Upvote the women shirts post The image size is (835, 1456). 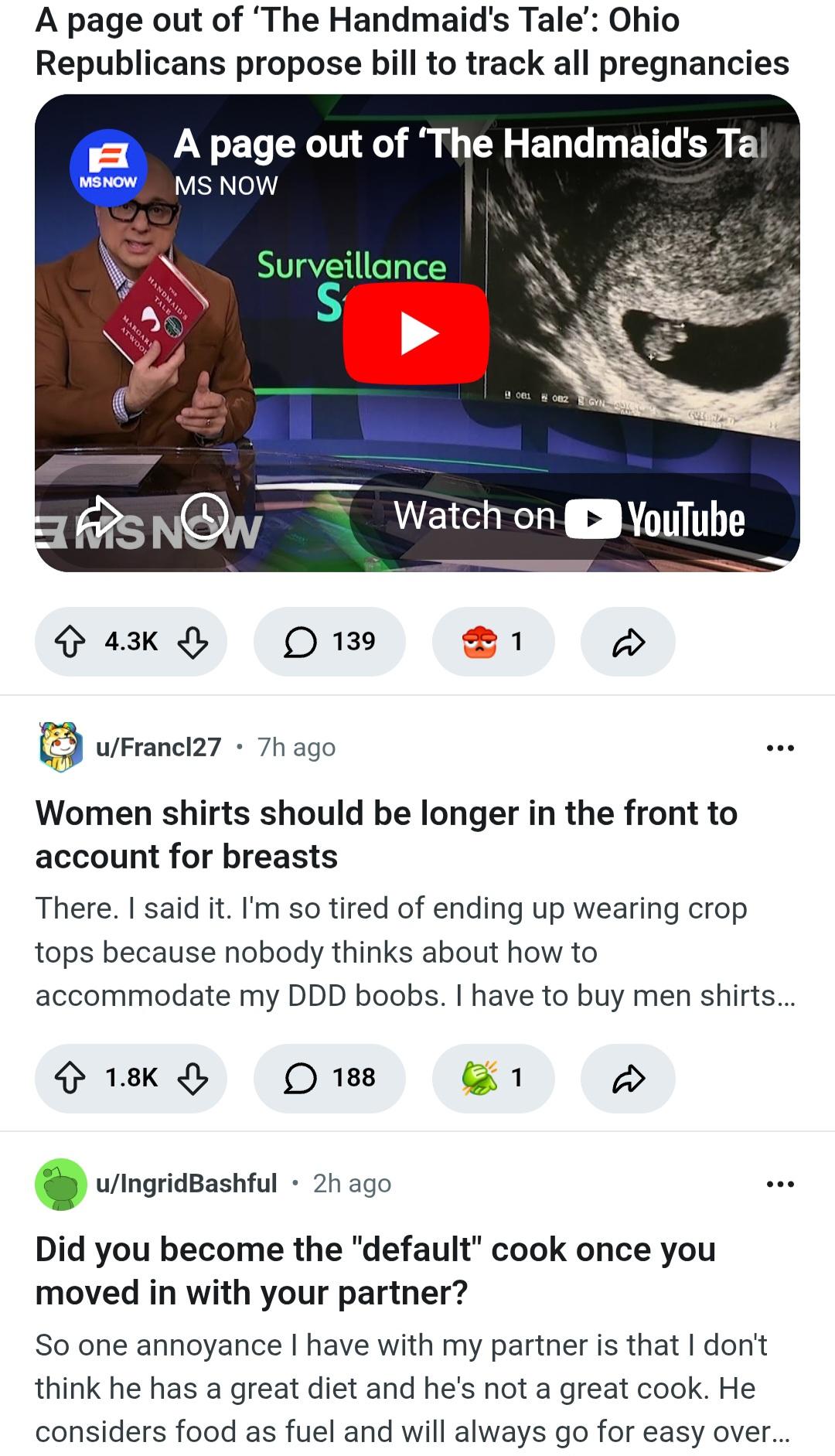(70, 1078)
